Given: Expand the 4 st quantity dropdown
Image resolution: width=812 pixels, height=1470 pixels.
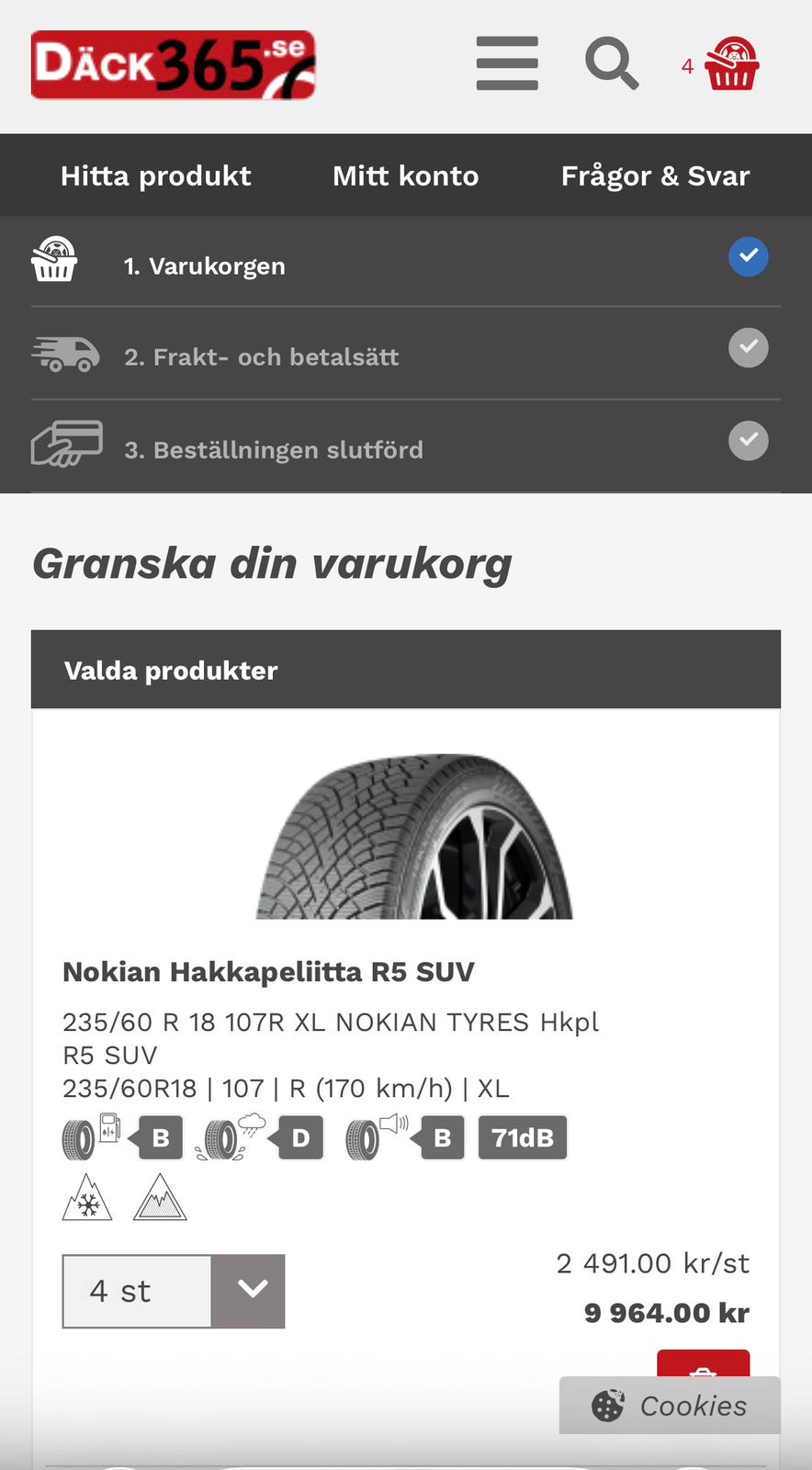Looking at the screenshot, I should (x=174, y=1291).
